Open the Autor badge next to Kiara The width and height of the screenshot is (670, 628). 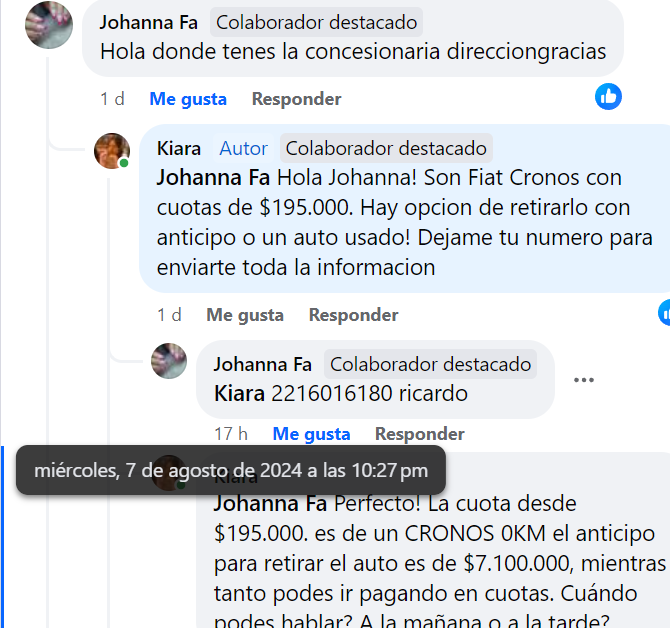(243, 148)
